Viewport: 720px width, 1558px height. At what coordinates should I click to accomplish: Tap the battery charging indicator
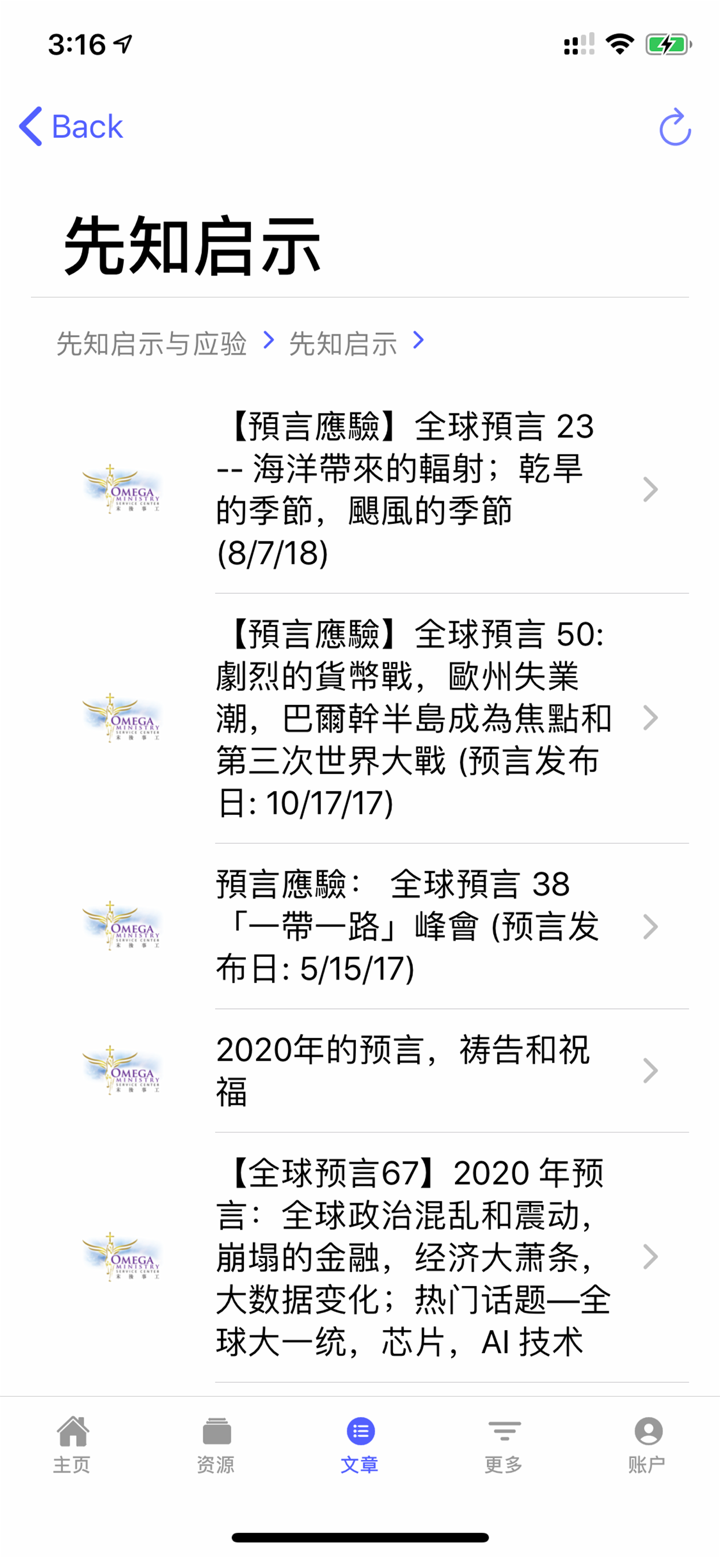(x=668, y=43)
